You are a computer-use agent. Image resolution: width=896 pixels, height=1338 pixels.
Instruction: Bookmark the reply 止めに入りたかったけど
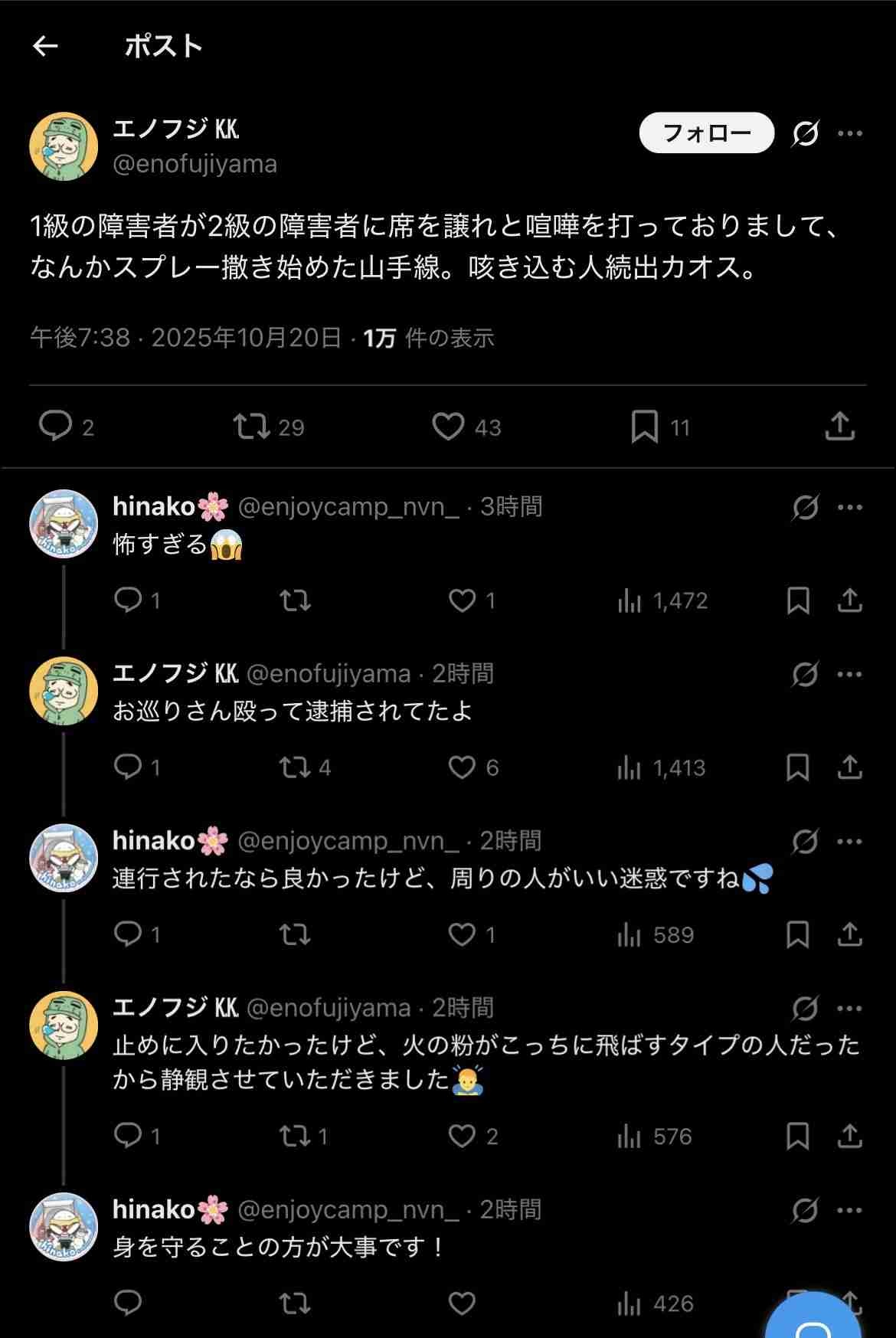797,1136
